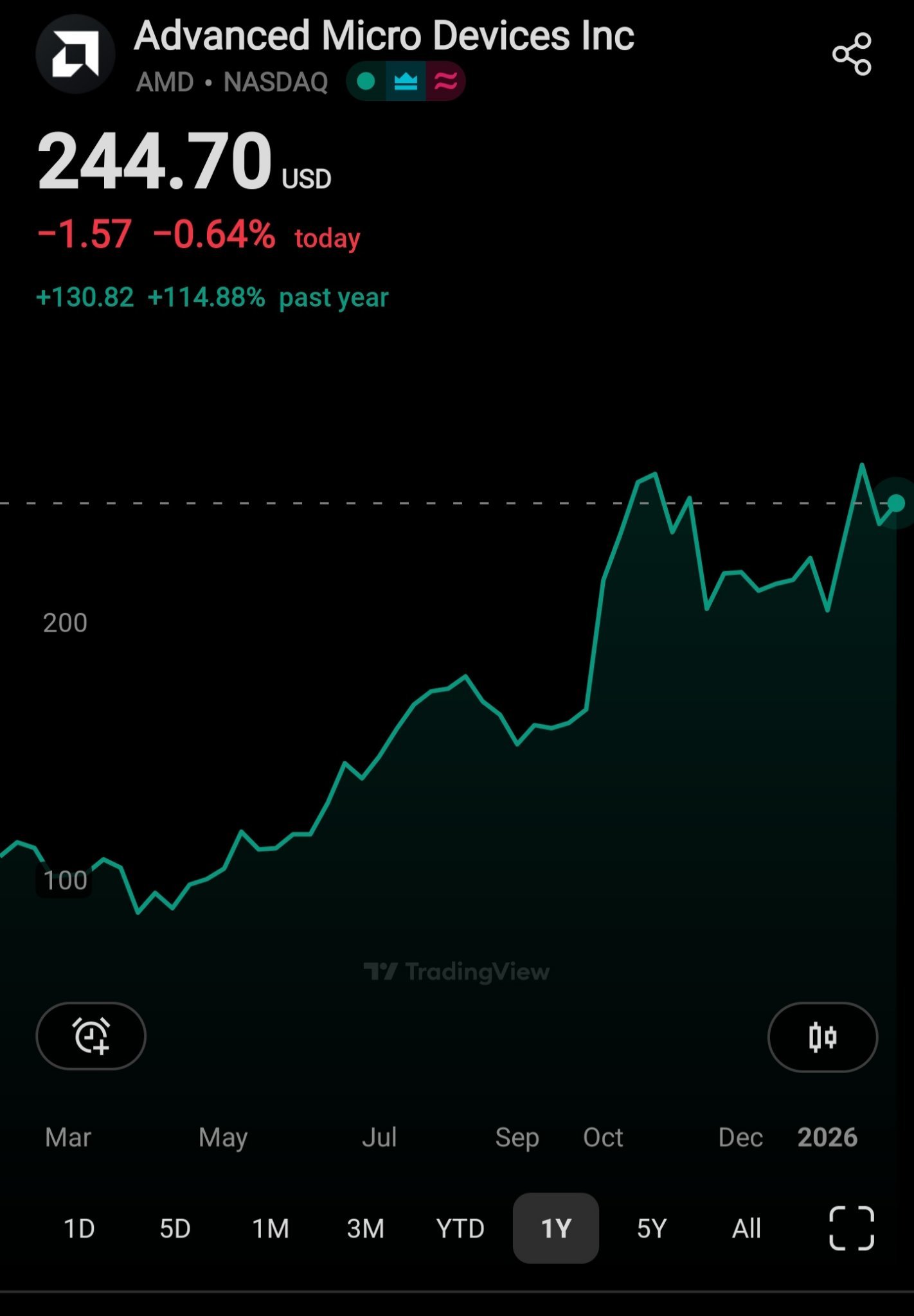Viewport: 914px width, 1316px height.
Task: Switch chart to candlestick view
Action: point(823,1036)
